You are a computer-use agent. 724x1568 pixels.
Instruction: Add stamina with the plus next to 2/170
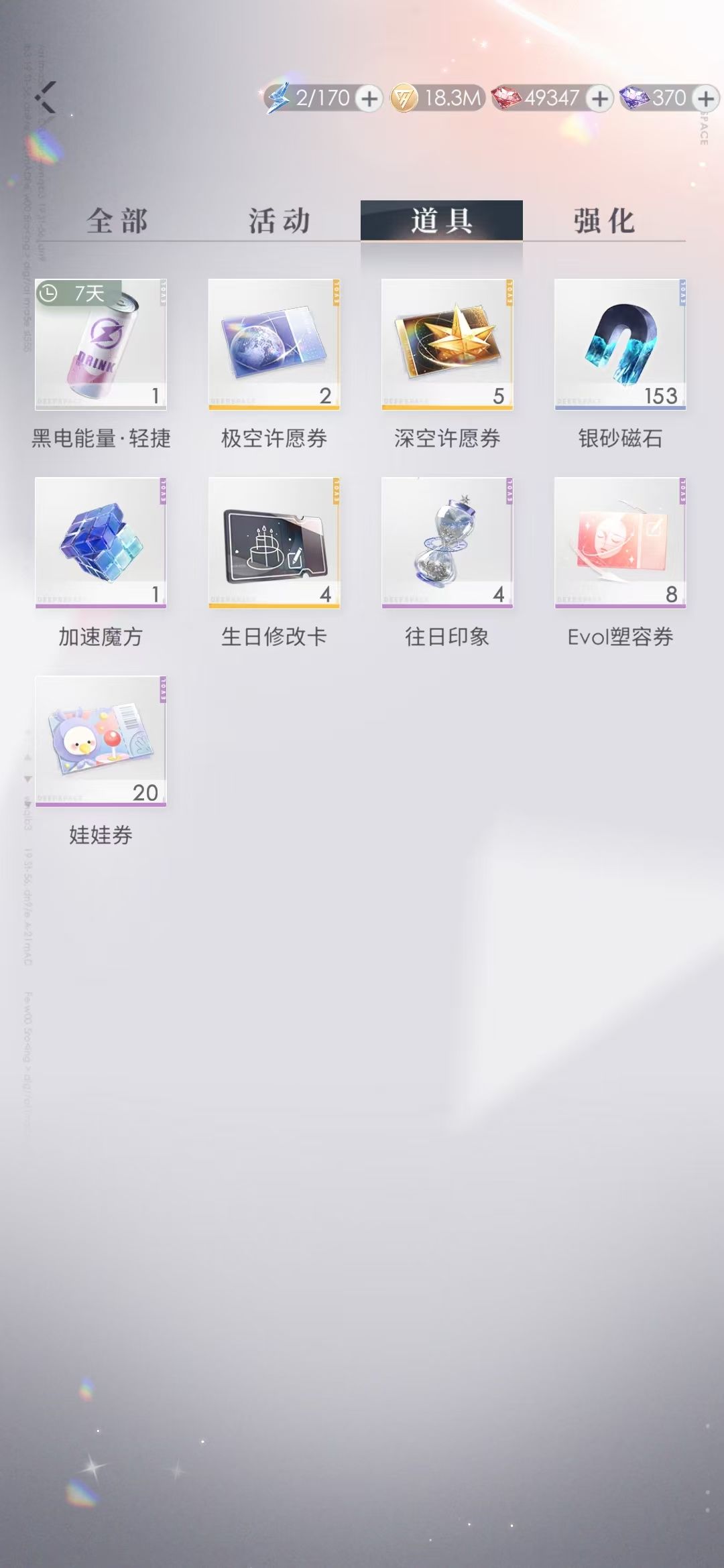coord(369,99)
